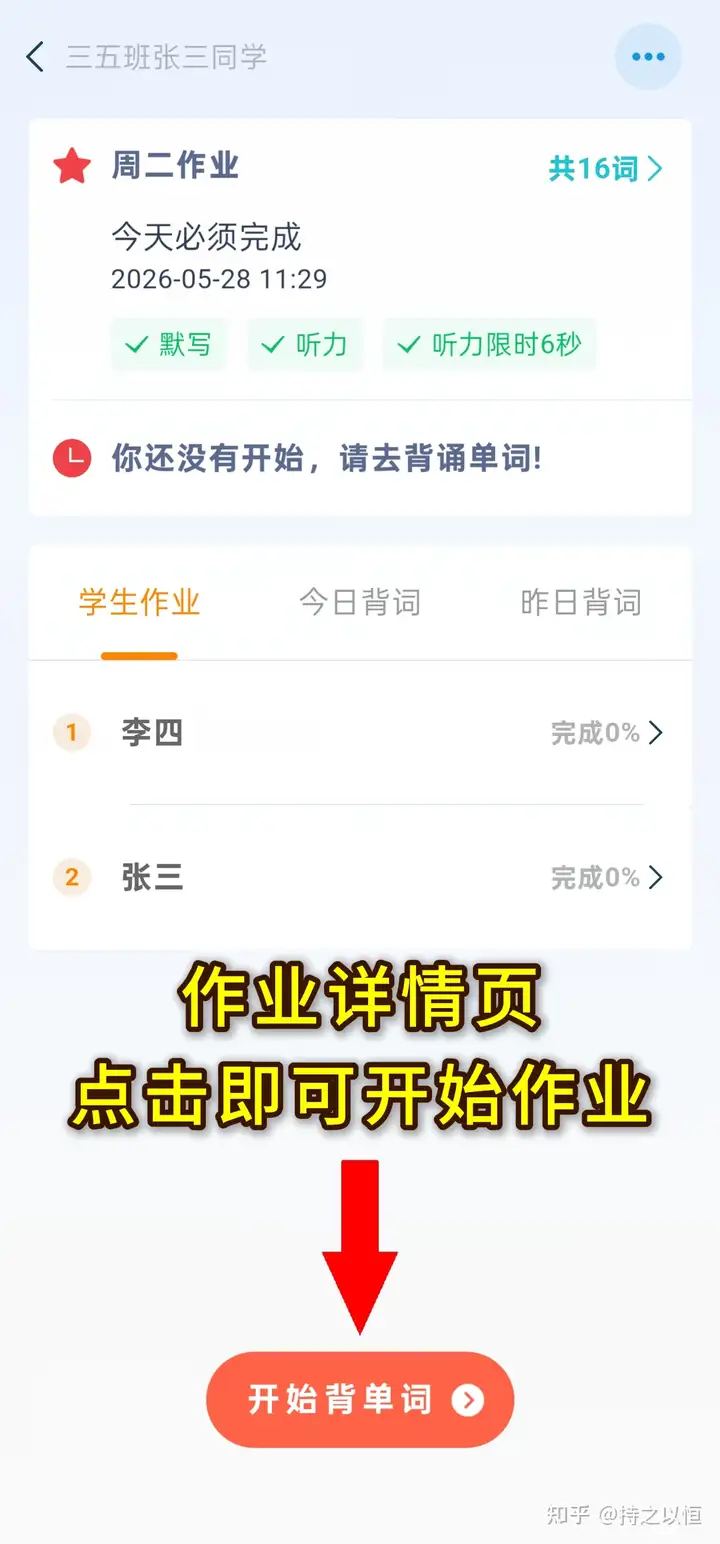This screenshot has width=720, height=1544.
Task: Tap the 开始背单词 button
Action: tap(360, 1400)
